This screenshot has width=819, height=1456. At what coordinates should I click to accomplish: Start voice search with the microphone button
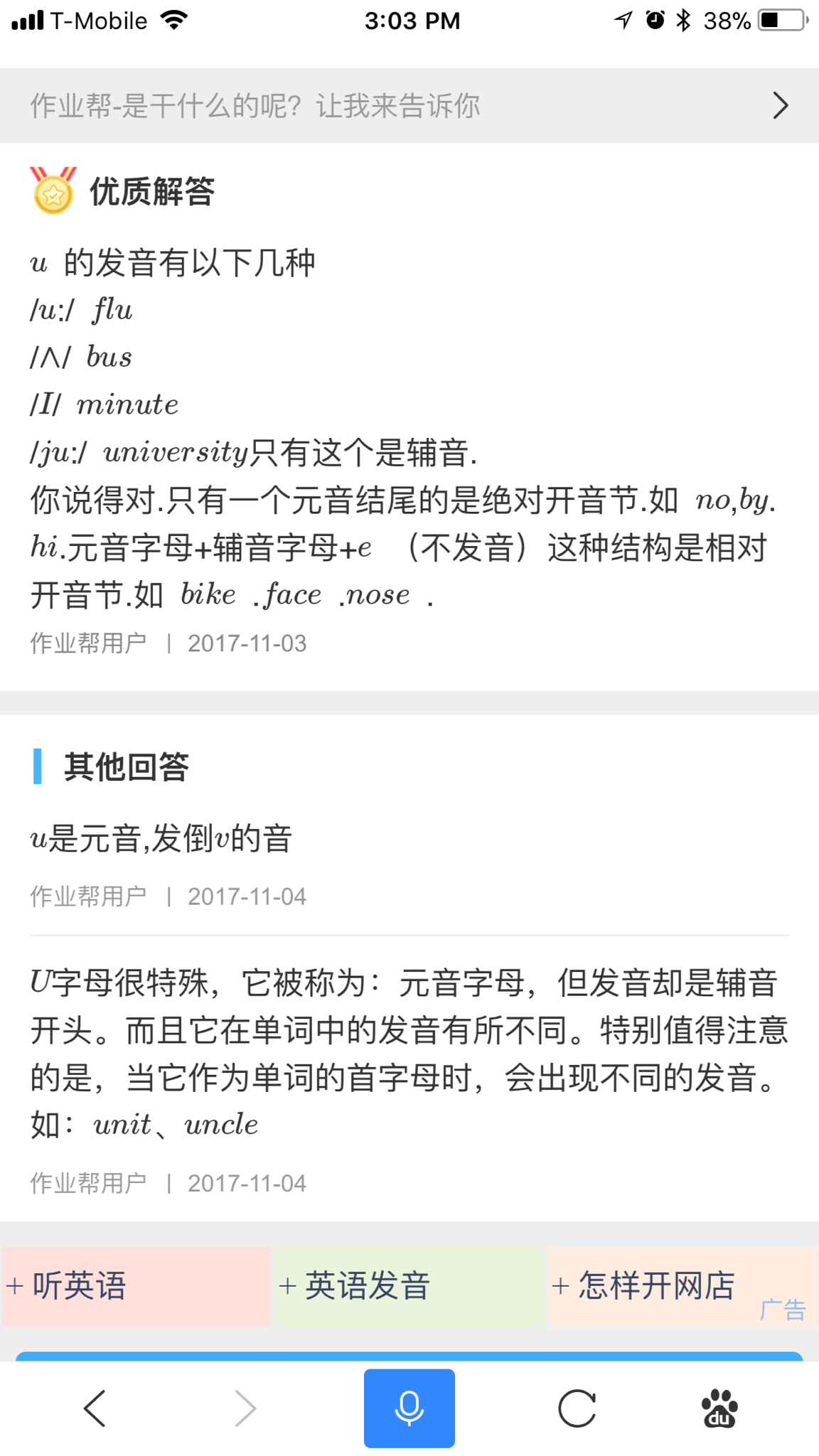tap(409, 1408)
